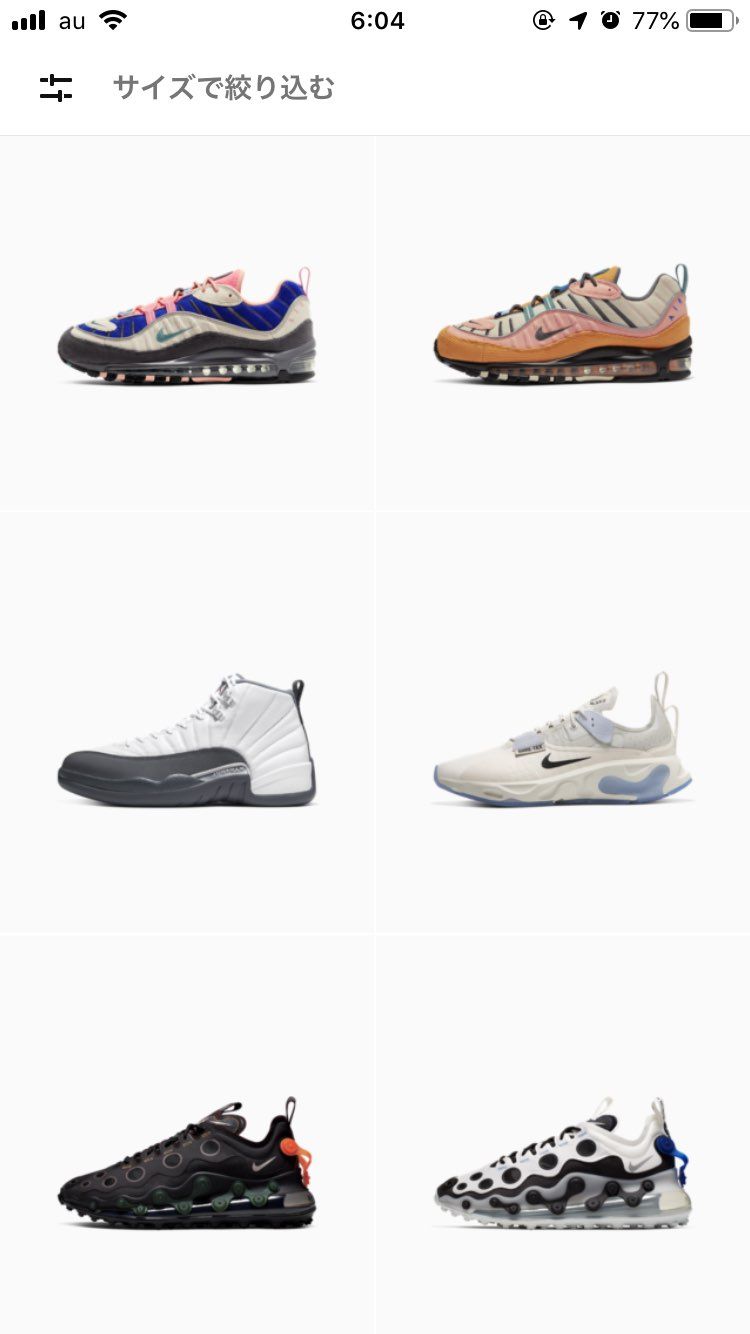Open the orange and pink Air Max 98
This screenshot has height=1334, width=750.
pos(563,324)
